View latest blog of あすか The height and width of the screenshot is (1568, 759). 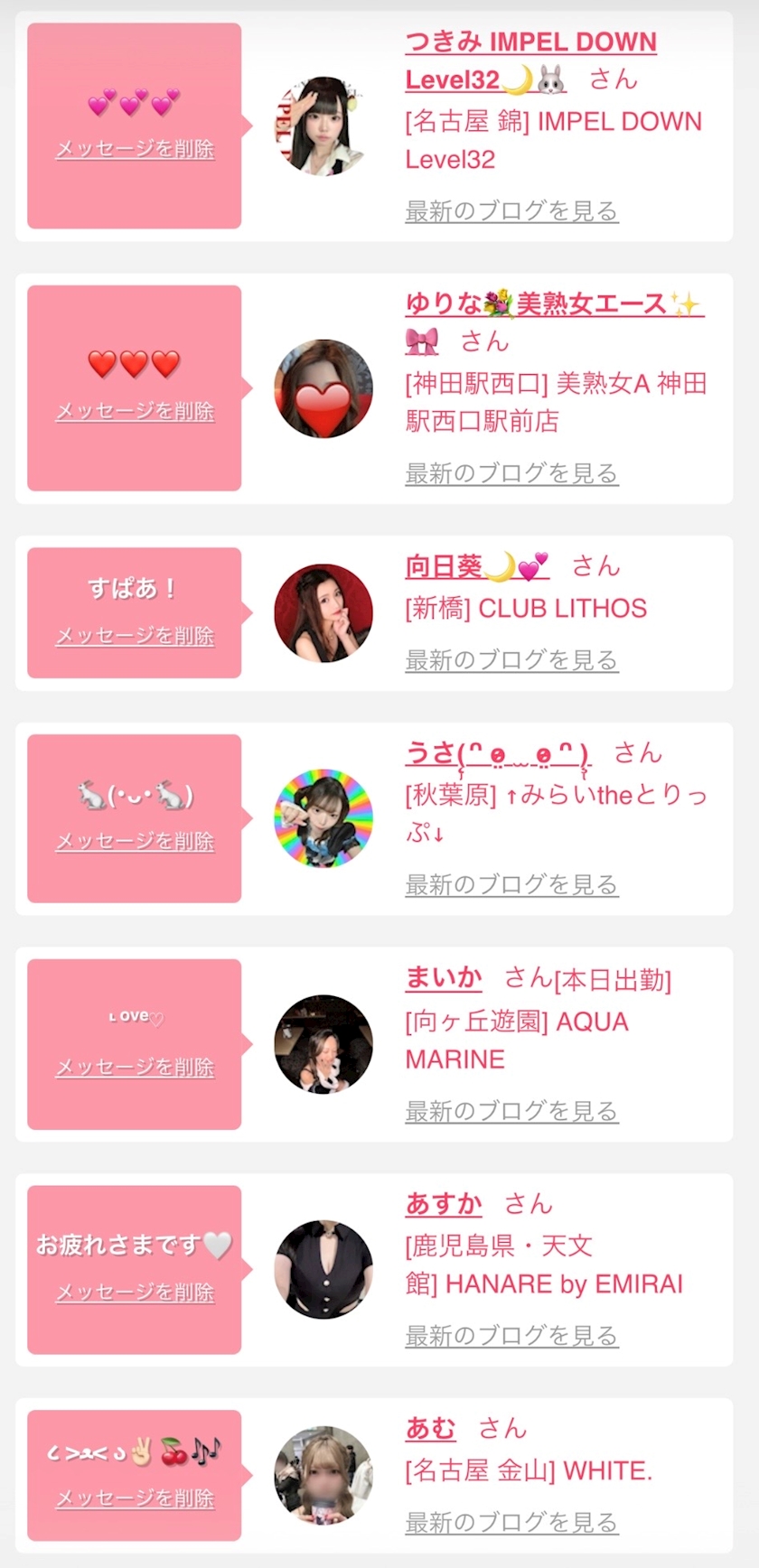tap(511, 1335)
